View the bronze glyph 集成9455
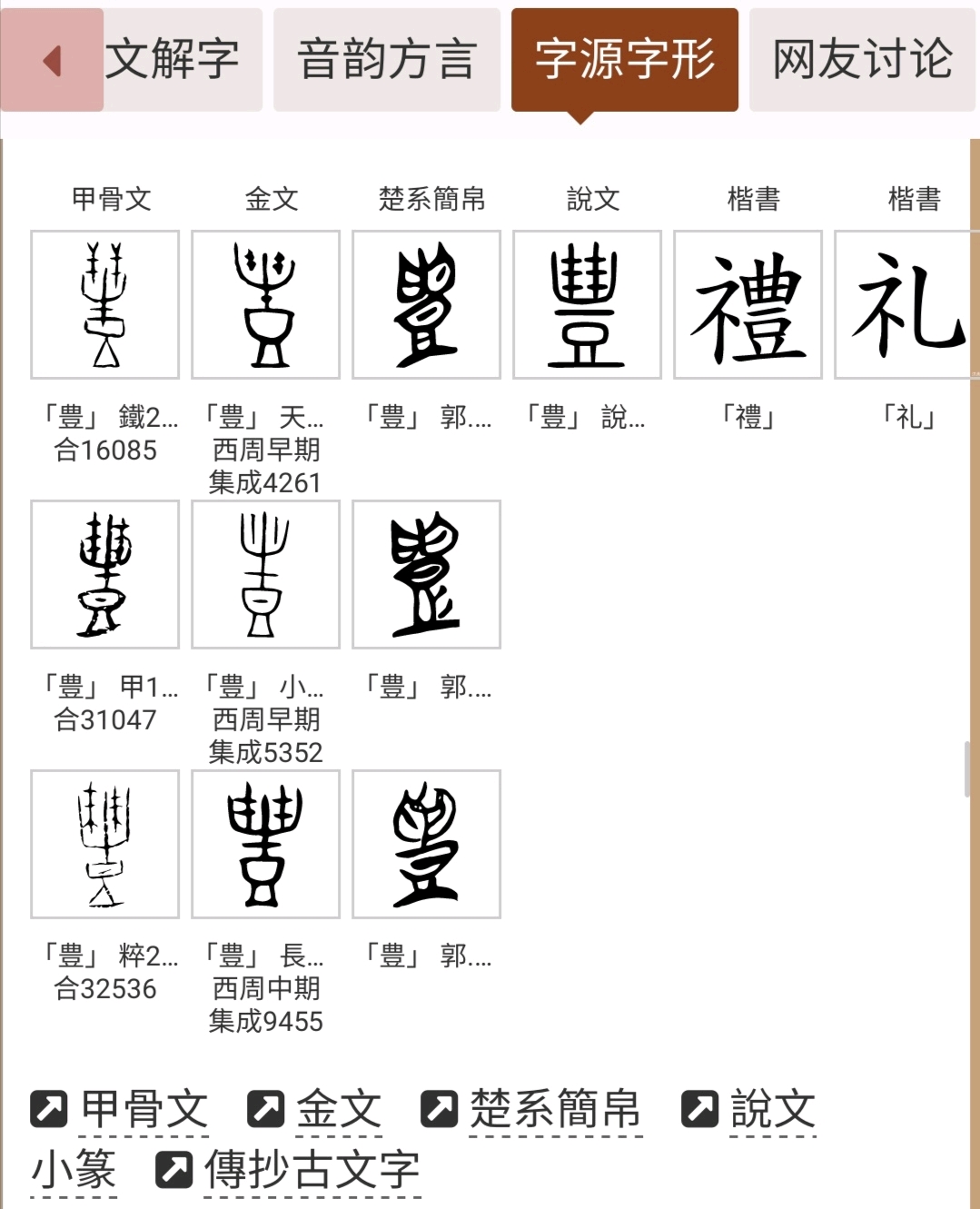Viewport: 980px width, 1209px height. point(266,844)
